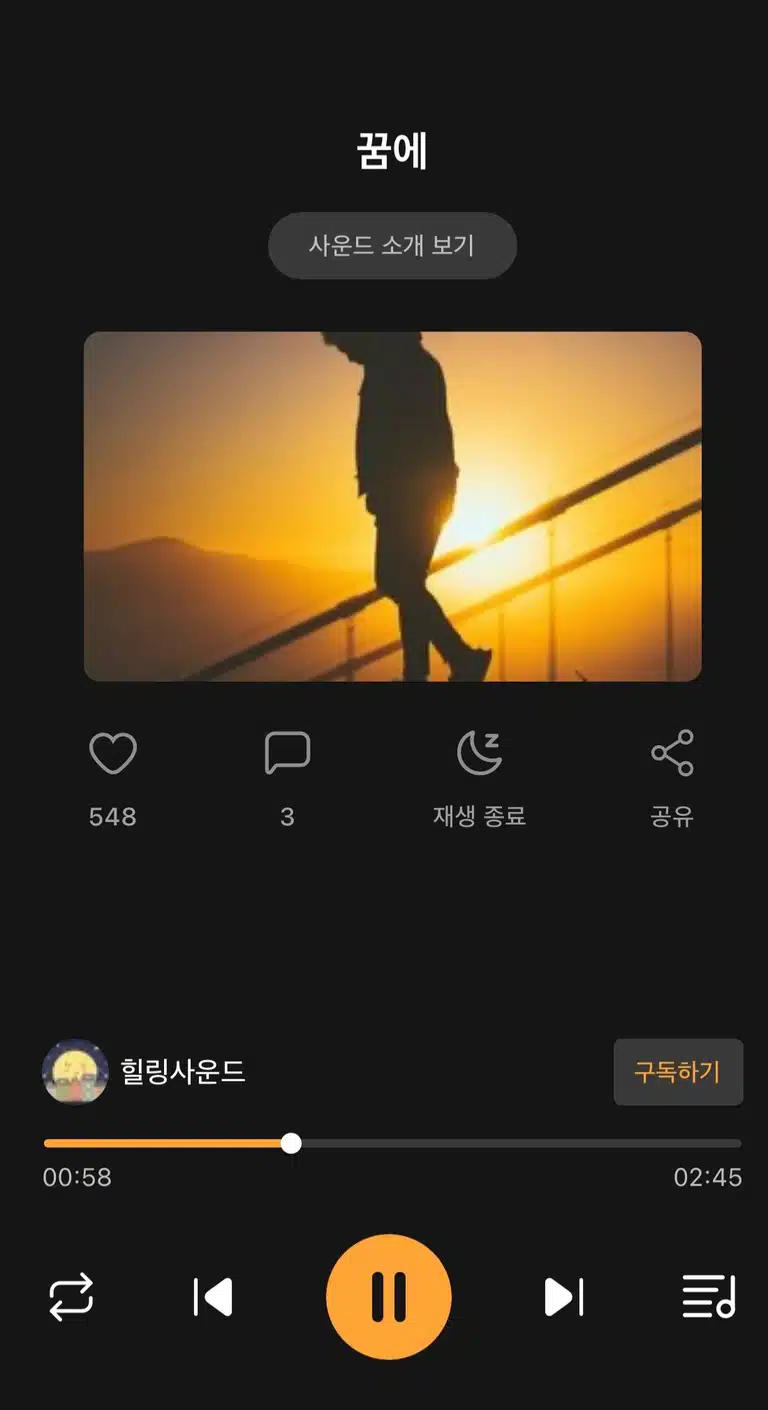Viewport: 768px width, 1410px height.
Task: Like the track with the heart icon
Action: [113, 753]
